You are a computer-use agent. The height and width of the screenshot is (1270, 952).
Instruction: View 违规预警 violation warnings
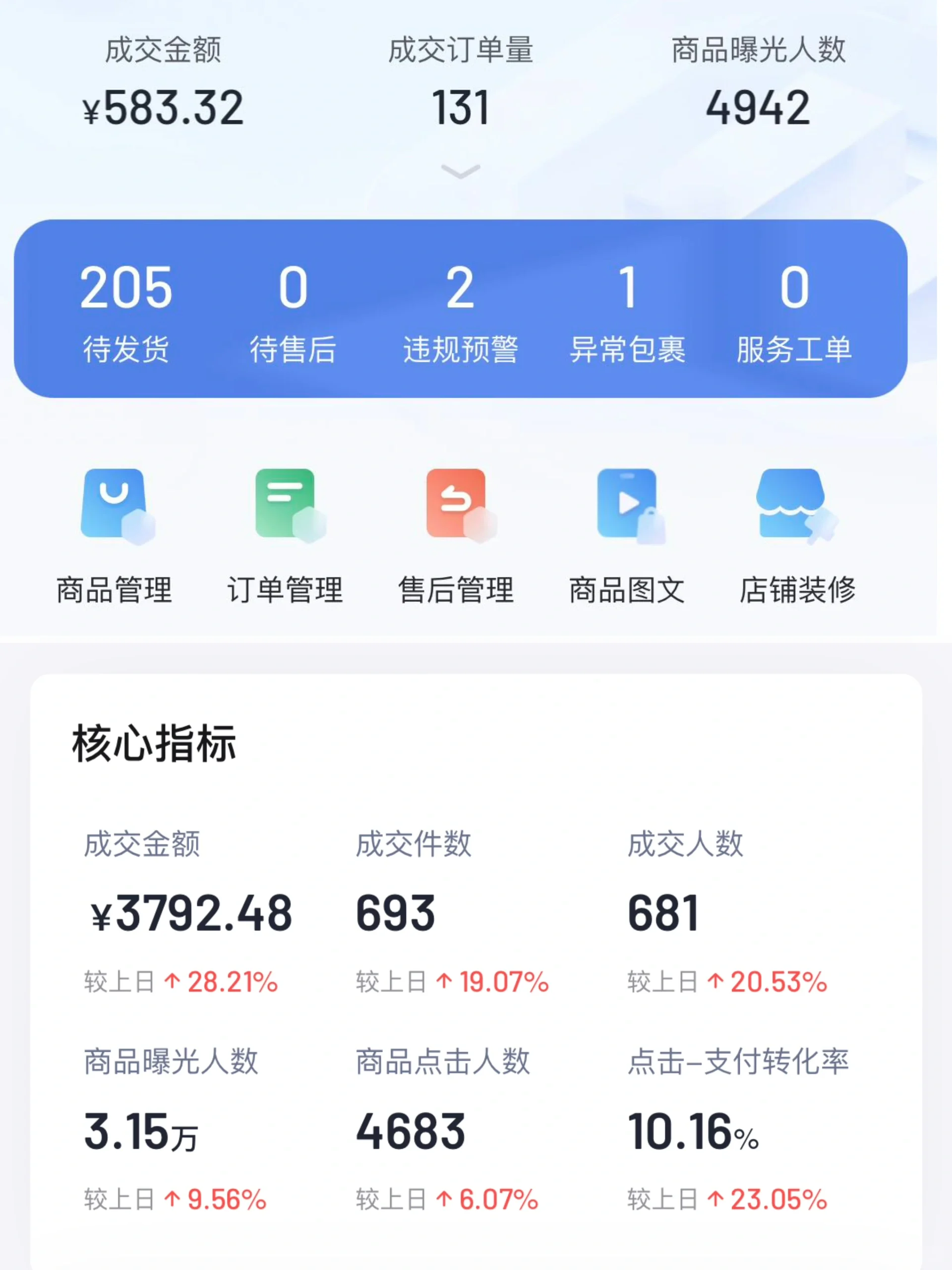pyautogui.click(x=460, y=313)
